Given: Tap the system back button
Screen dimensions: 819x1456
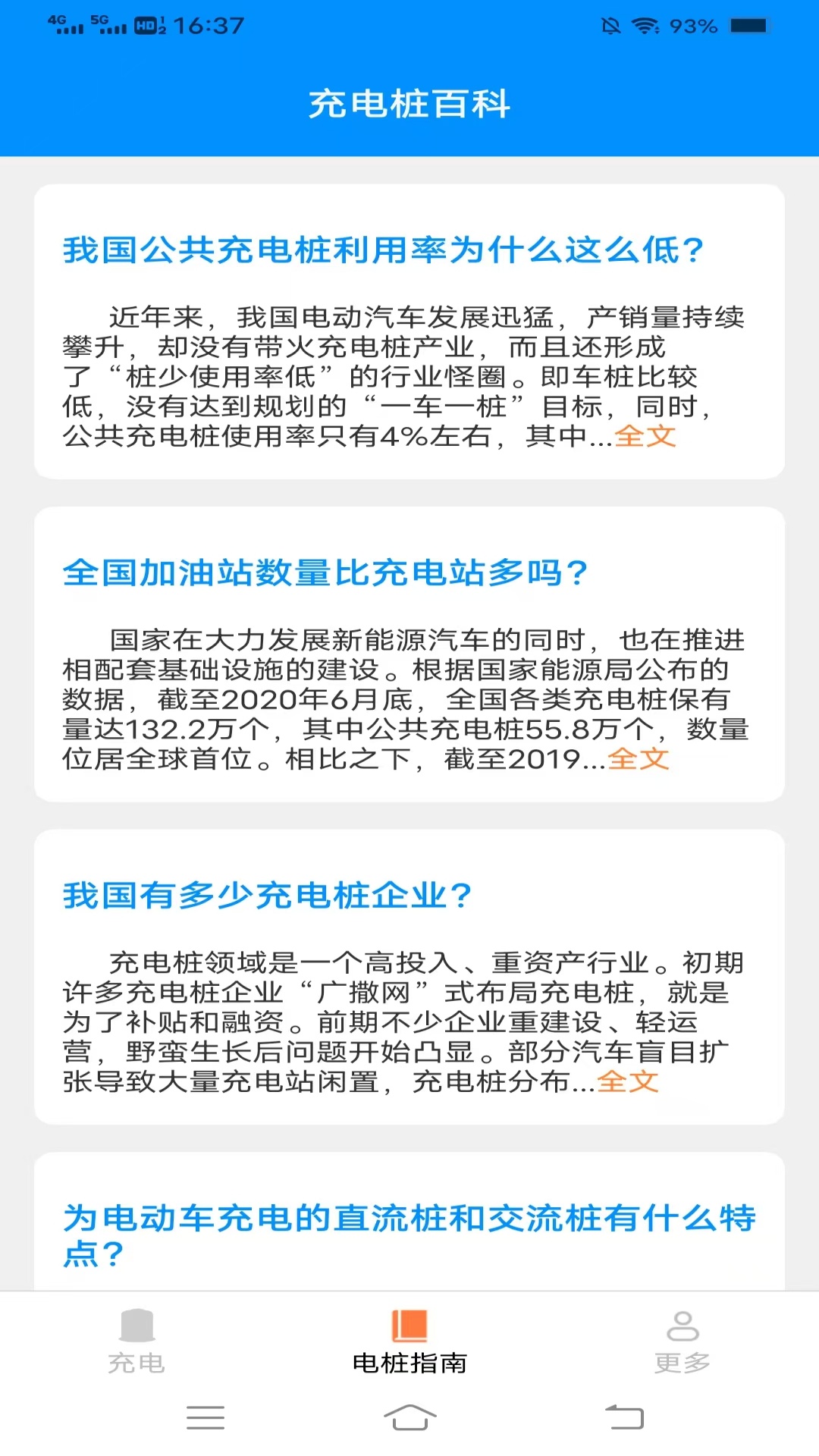Looking at the screenshot, I should point(623,1417).
